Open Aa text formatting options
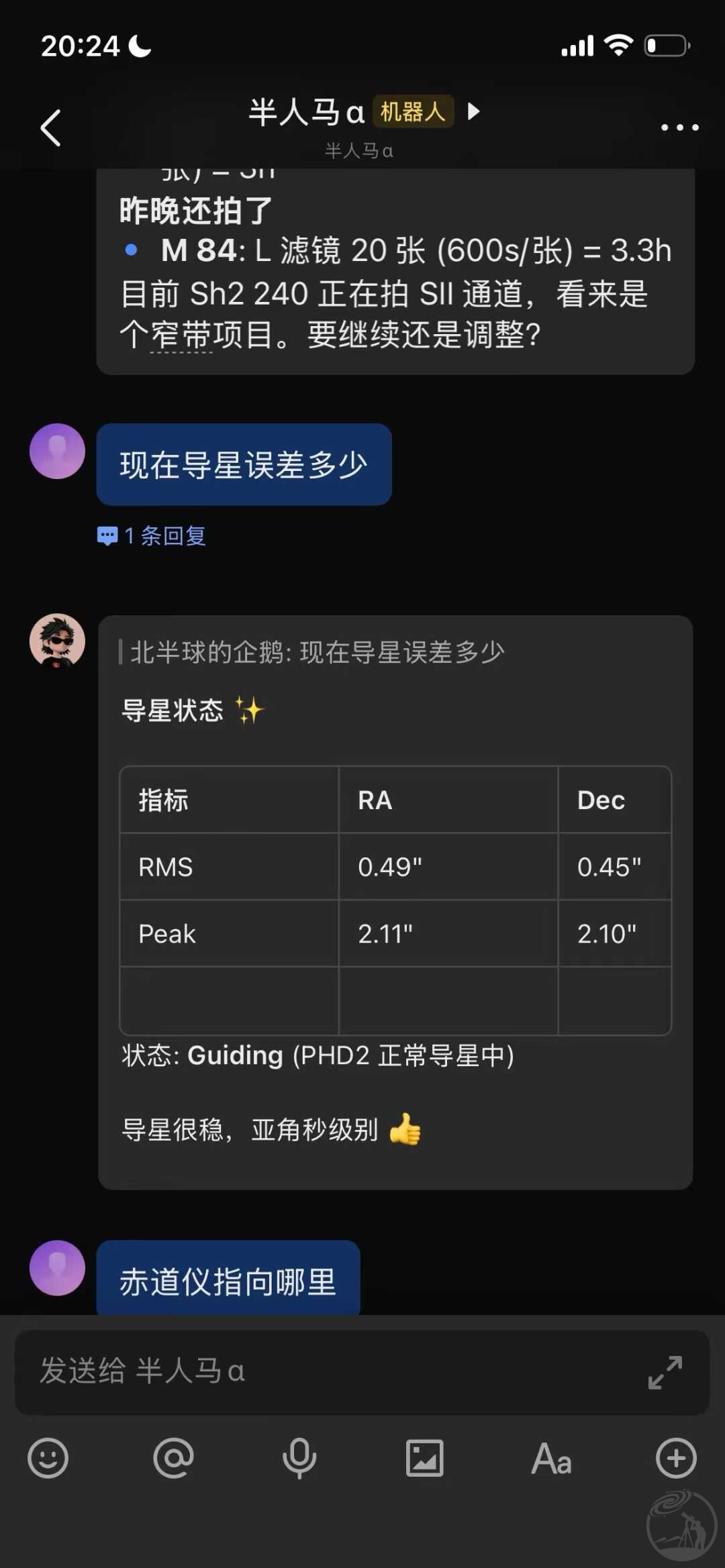The image size is (725, 1568). click(x=551, y=1458)
